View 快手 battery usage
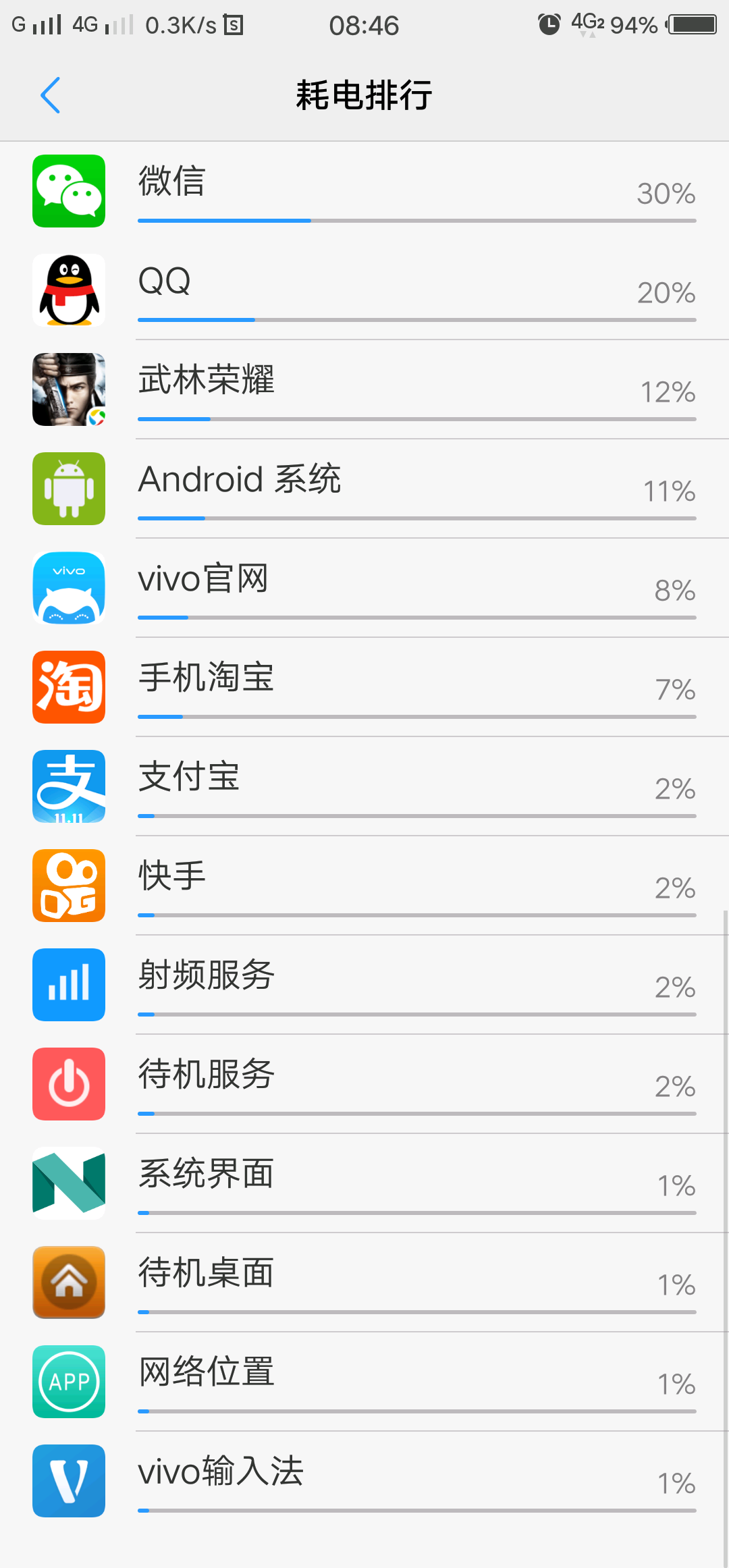Image resolution: width=729 pixels, height=1568 pixels. pyautogui.click(x=364, y=886)
